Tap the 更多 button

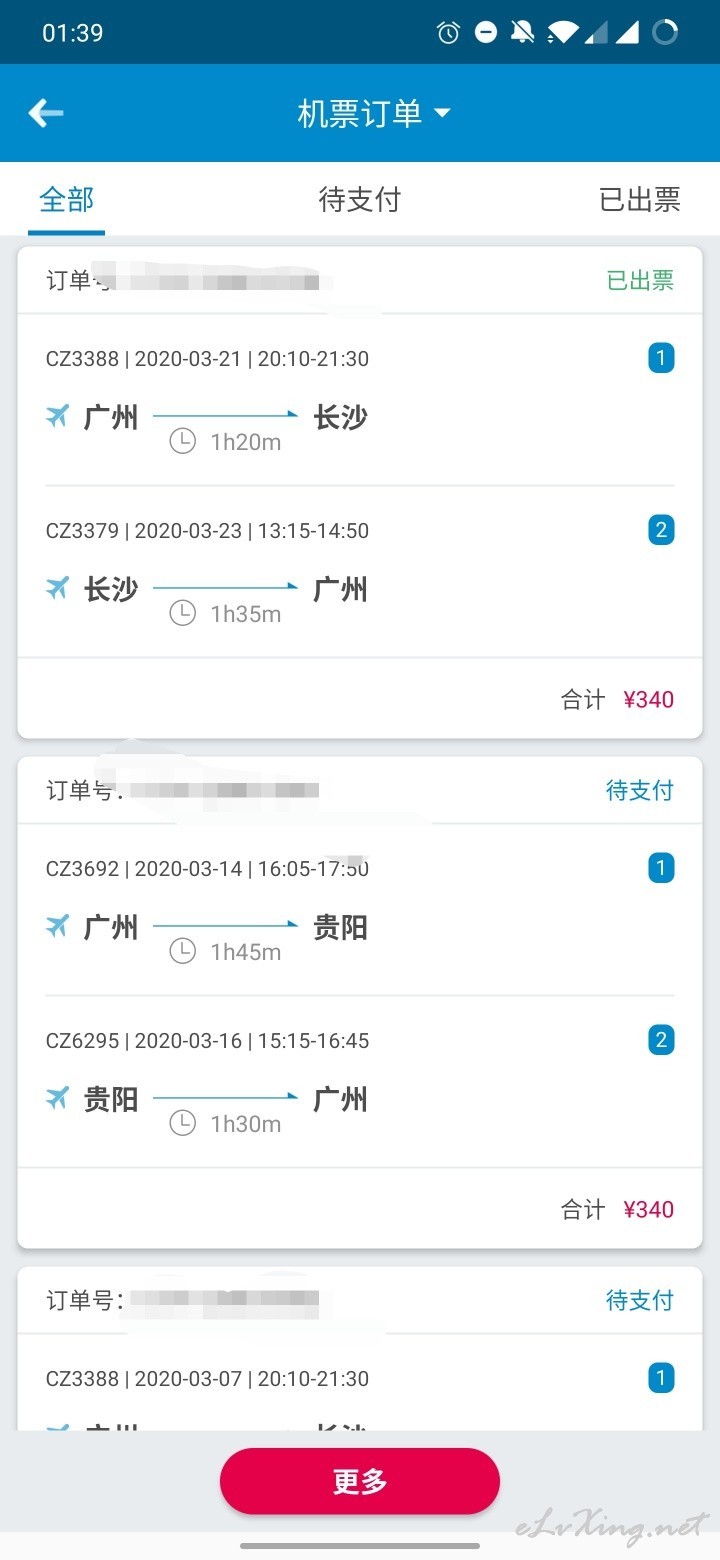[x=360, y=1481]
